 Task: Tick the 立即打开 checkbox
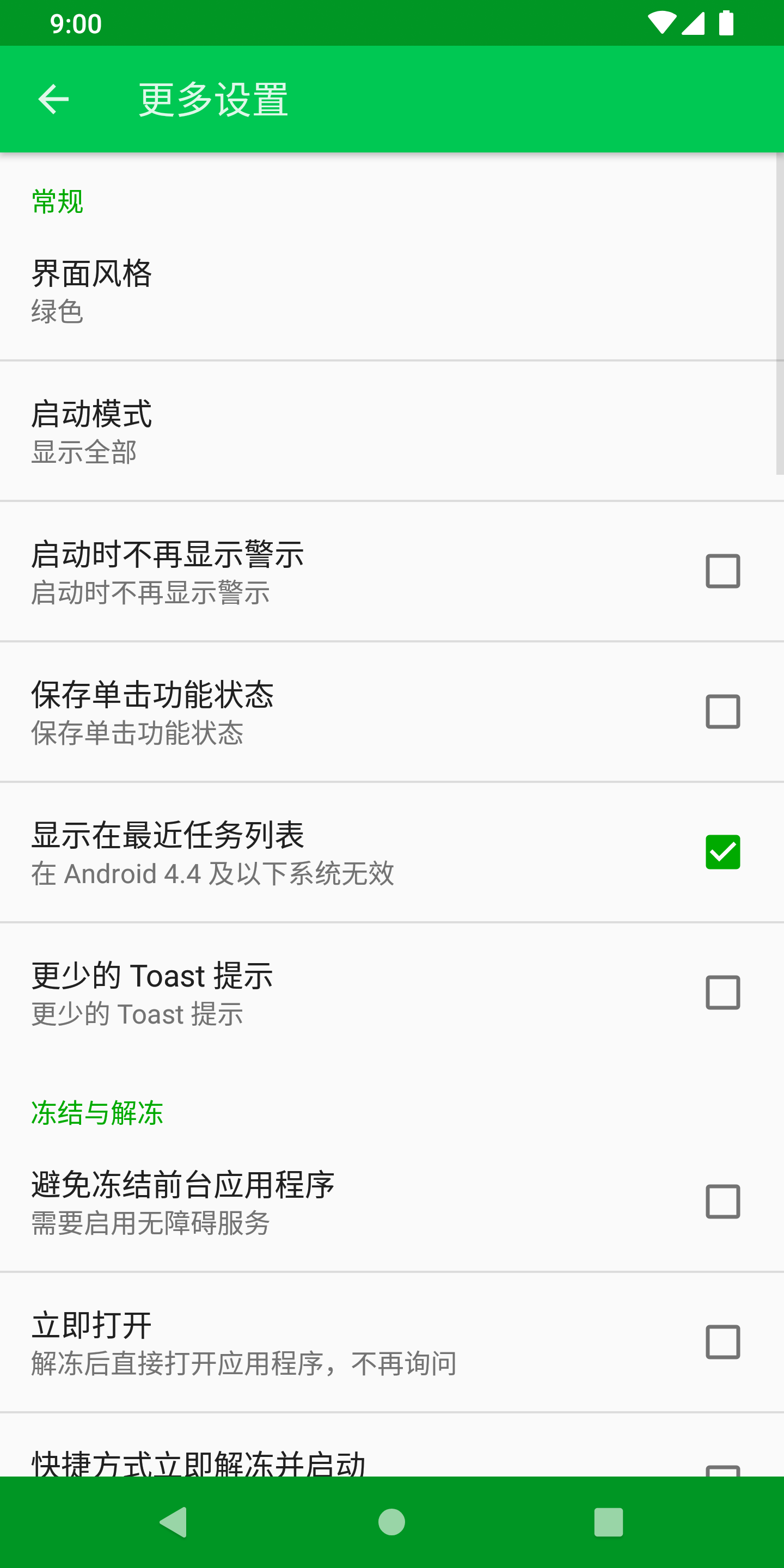click(722, 1342)
